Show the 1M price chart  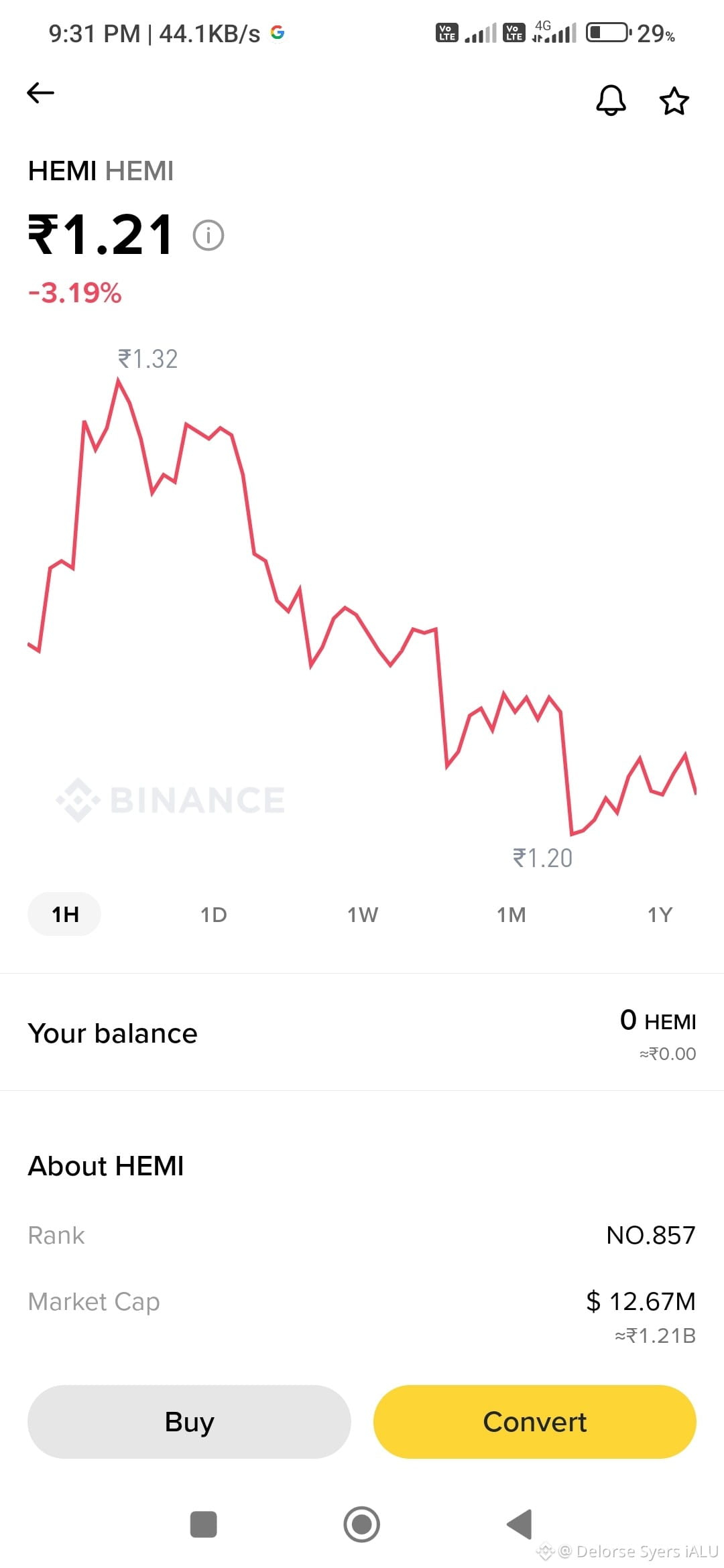[511, 915]
